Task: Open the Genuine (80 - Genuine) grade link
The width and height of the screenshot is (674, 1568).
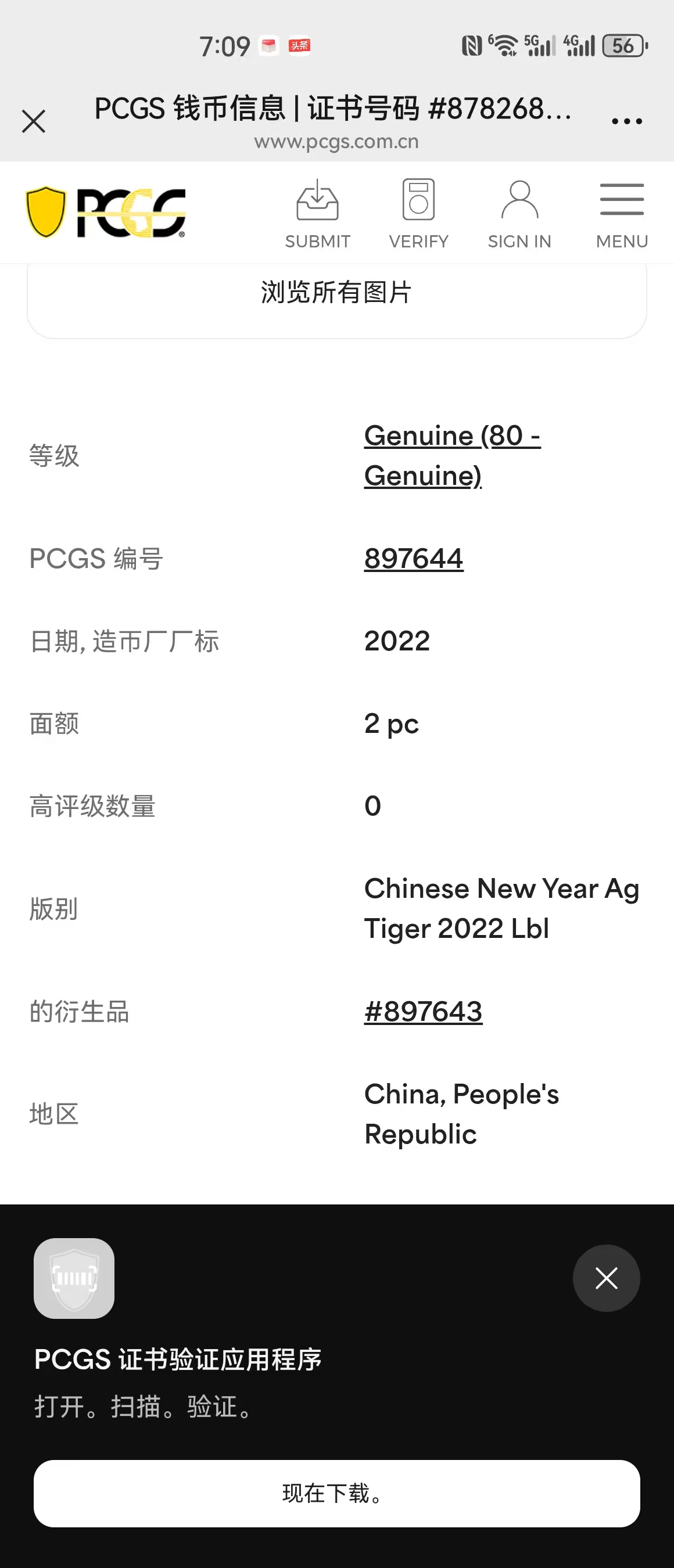Action: tap(452, 455)
